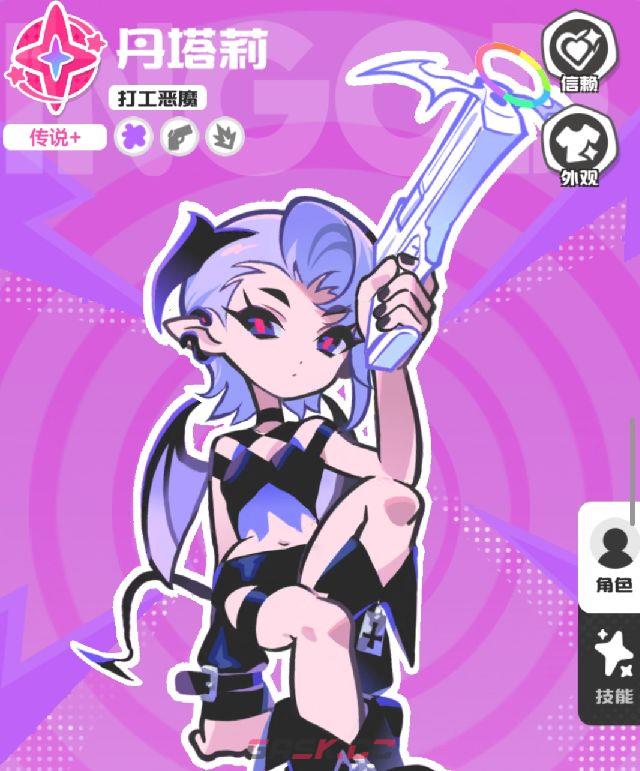Tap the purple cross trait icon
640x771 pixels.
pyautogui.click(x=131, y=137)
